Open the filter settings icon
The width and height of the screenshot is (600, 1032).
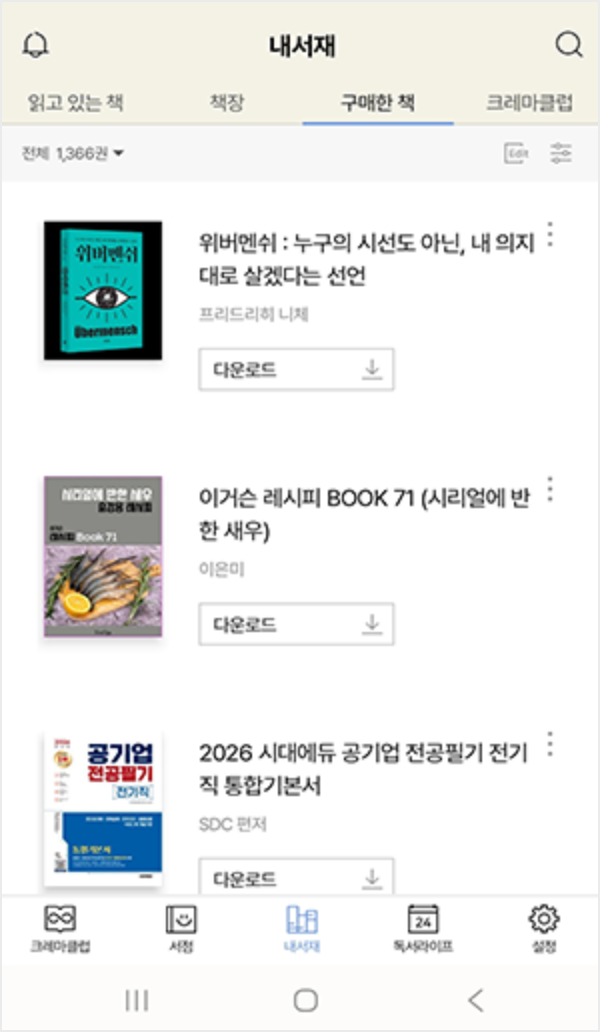point(561,153)
